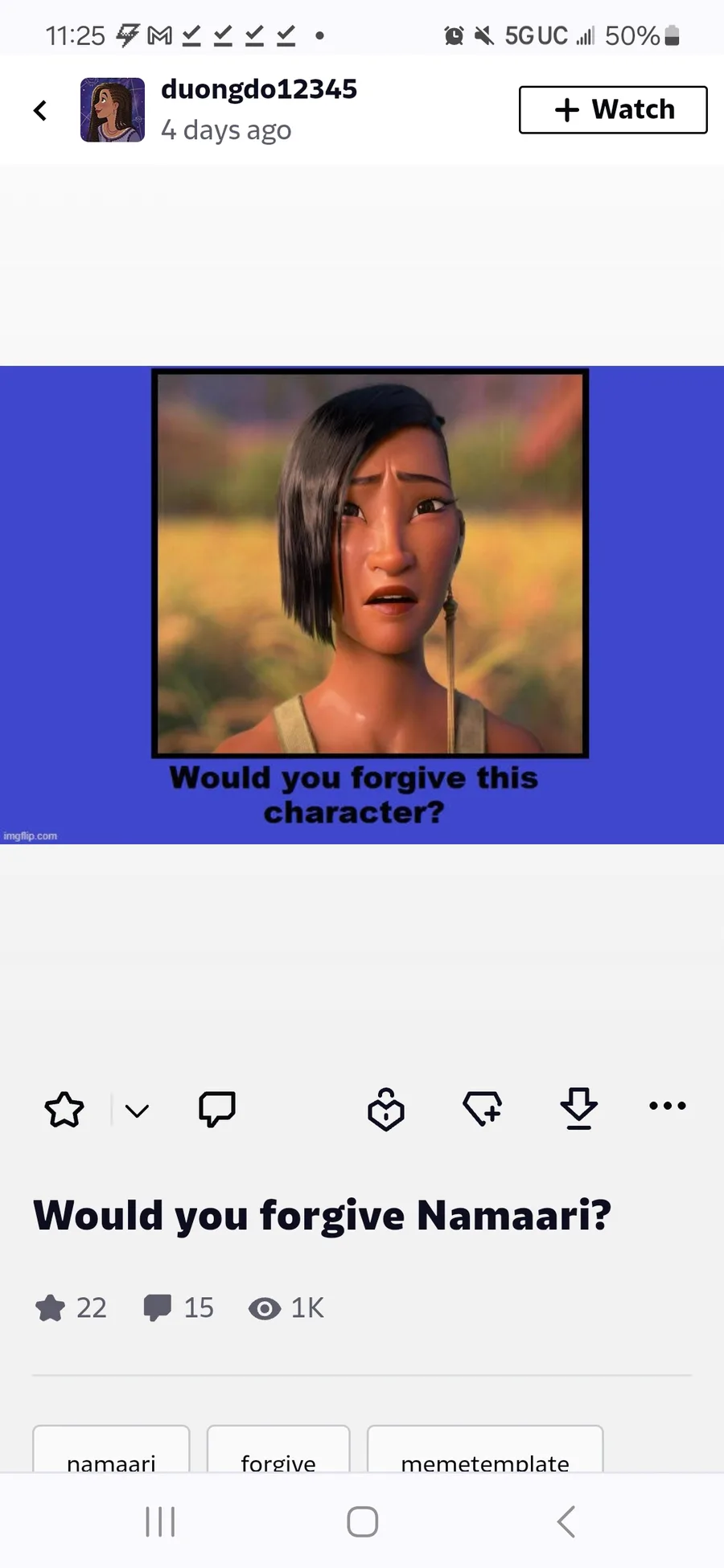Open the three-dot more options menu

pyautogui.click(x=668, y=1106)
